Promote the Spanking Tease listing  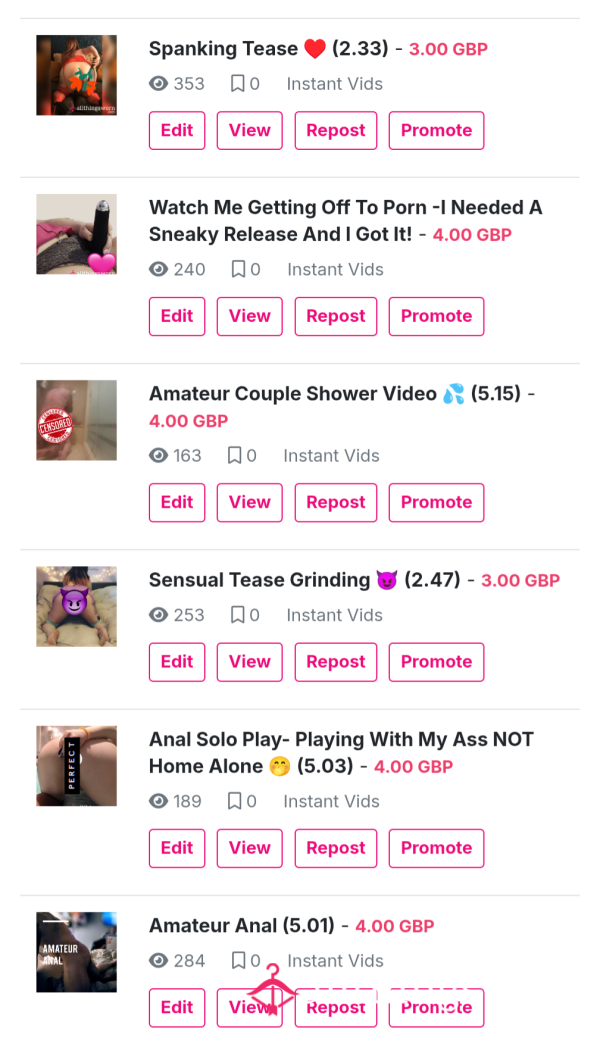pos(436,130)
